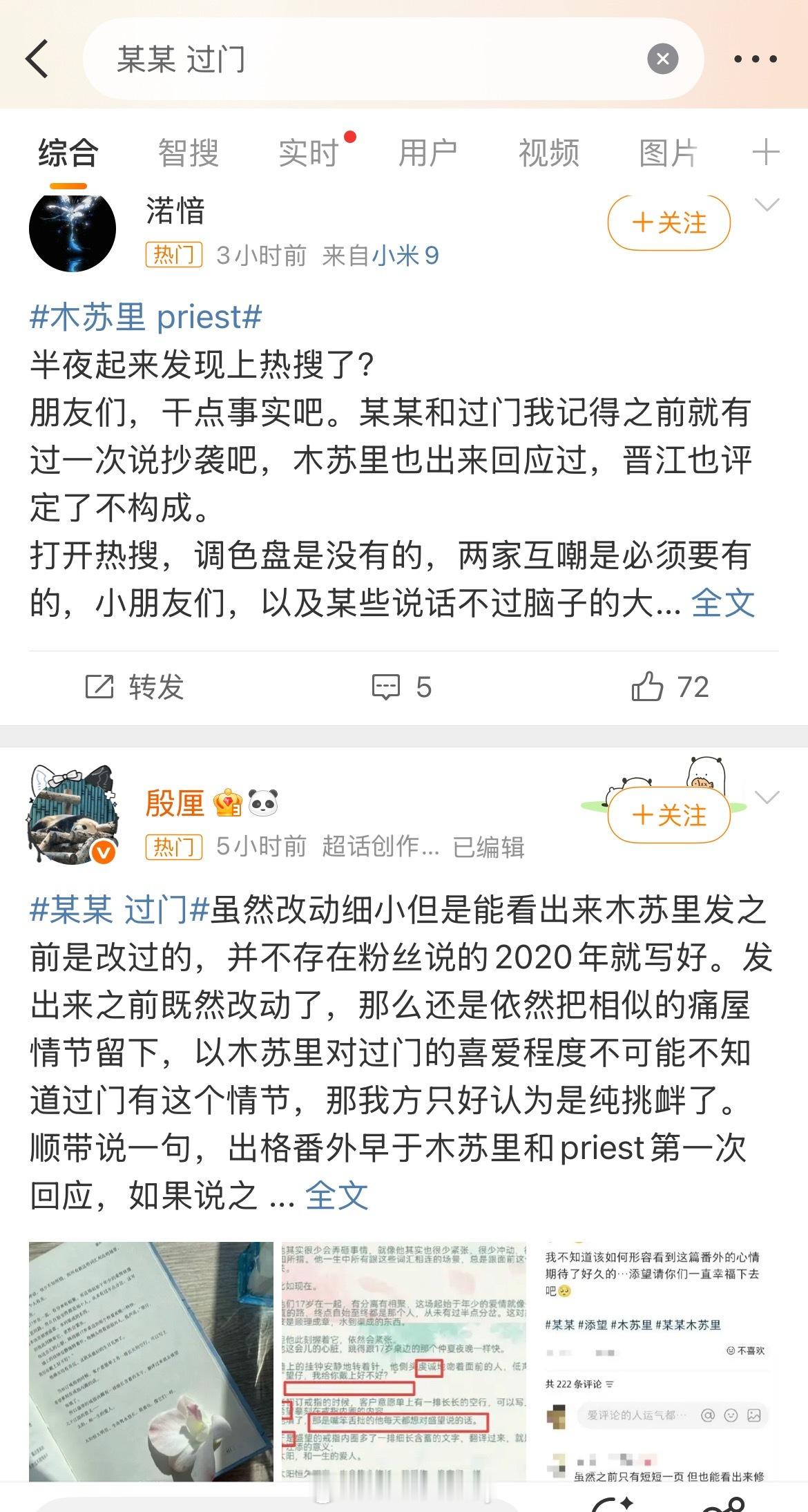Switch to the 图片 tab
Viewport: 808px width, 1512px height.
click(666, 153)
